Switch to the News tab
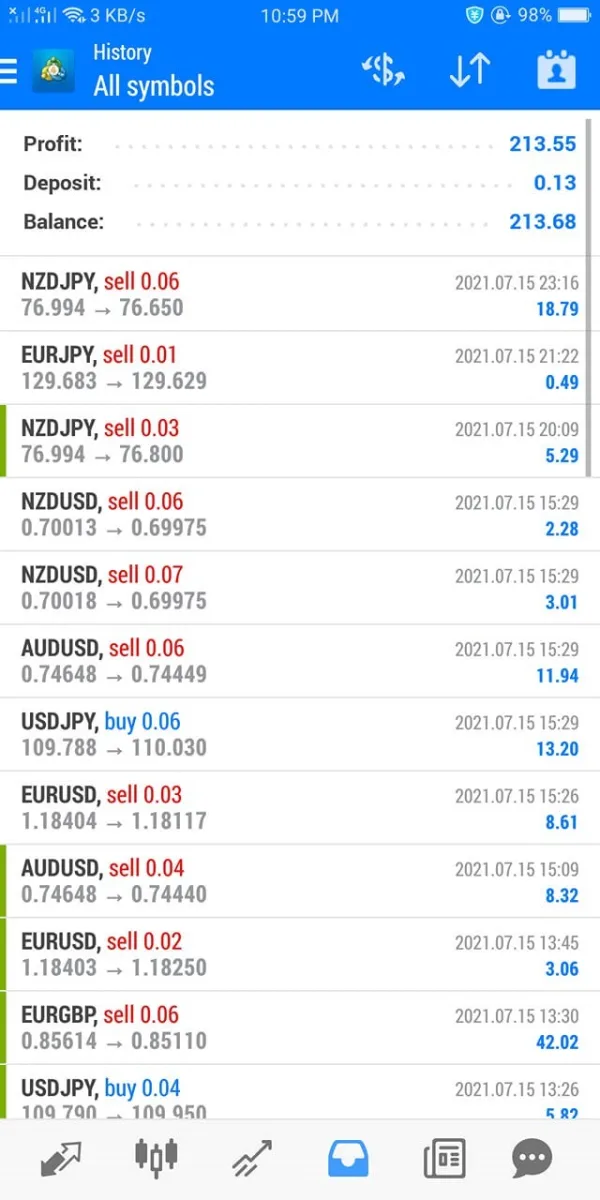The image size is (600, 1200). (444, 1160)
